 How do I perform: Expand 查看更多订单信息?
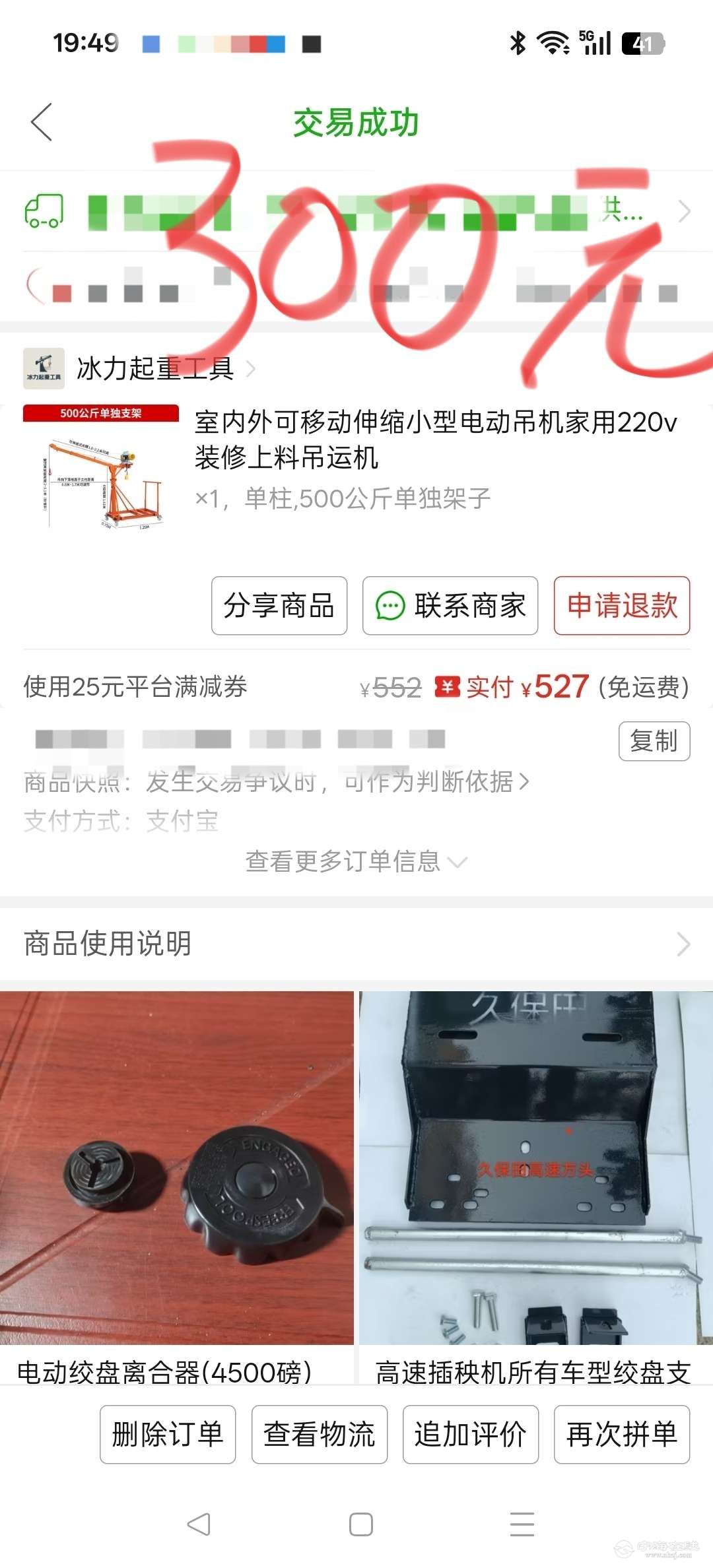point(356,861)
